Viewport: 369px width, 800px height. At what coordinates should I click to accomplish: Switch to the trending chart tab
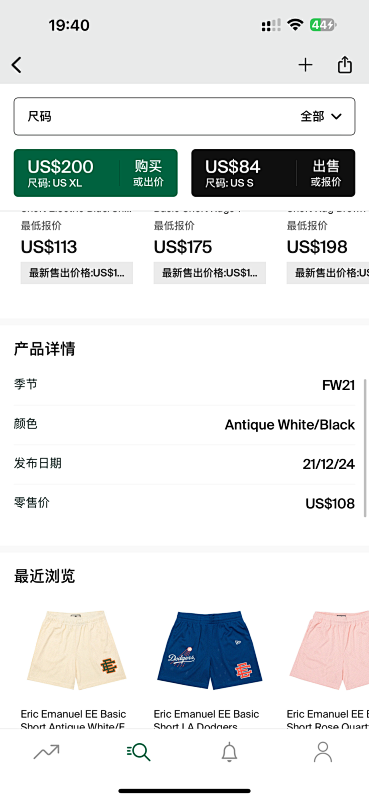pyautogui.click(x=46, y=752)
